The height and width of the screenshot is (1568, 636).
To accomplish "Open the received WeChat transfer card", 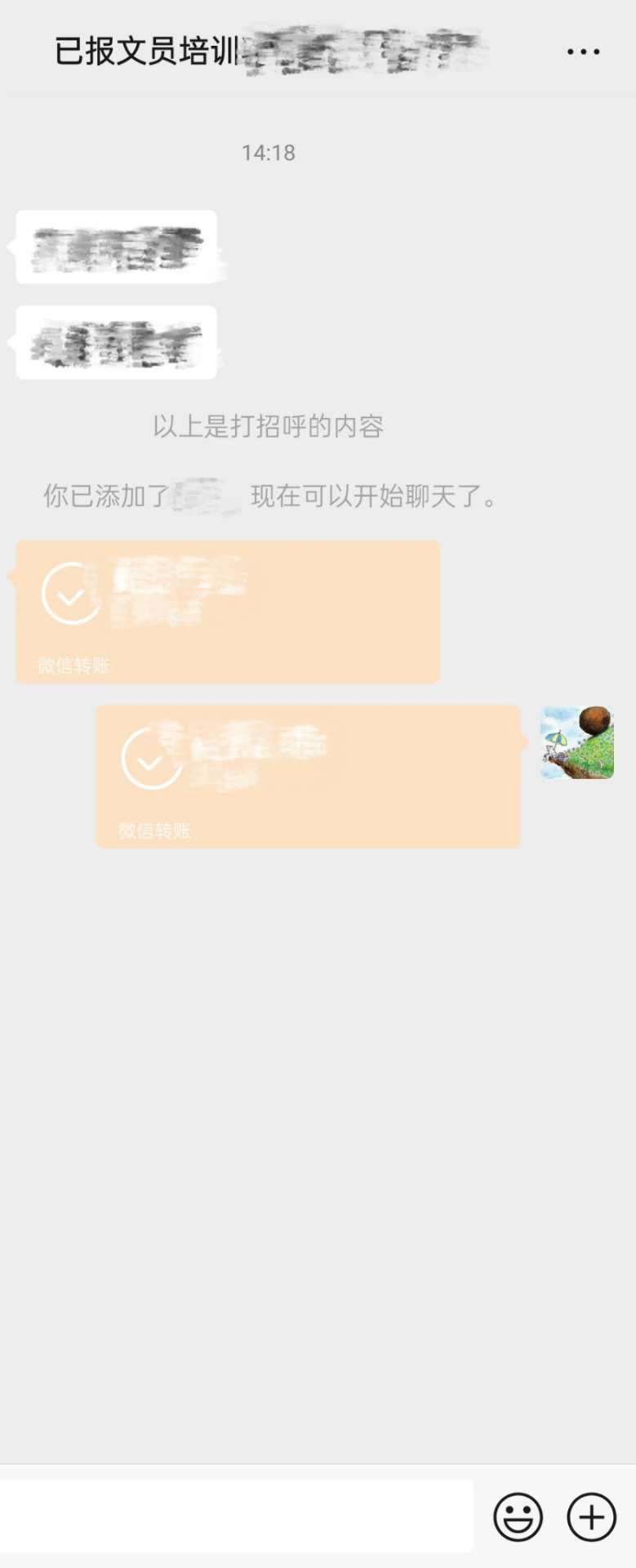I will (228, 611).
